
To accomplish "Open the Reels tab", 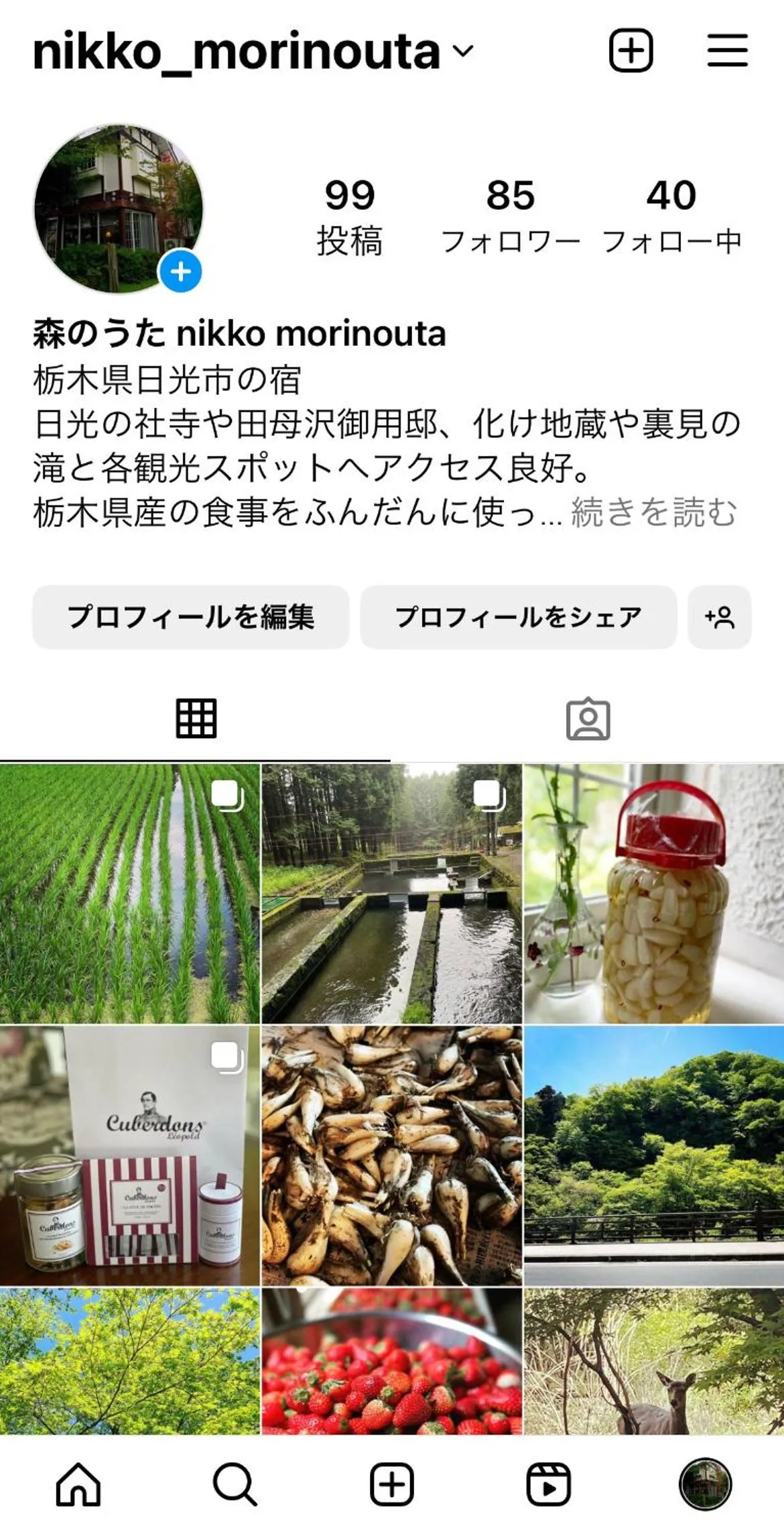I will 549,1484.
